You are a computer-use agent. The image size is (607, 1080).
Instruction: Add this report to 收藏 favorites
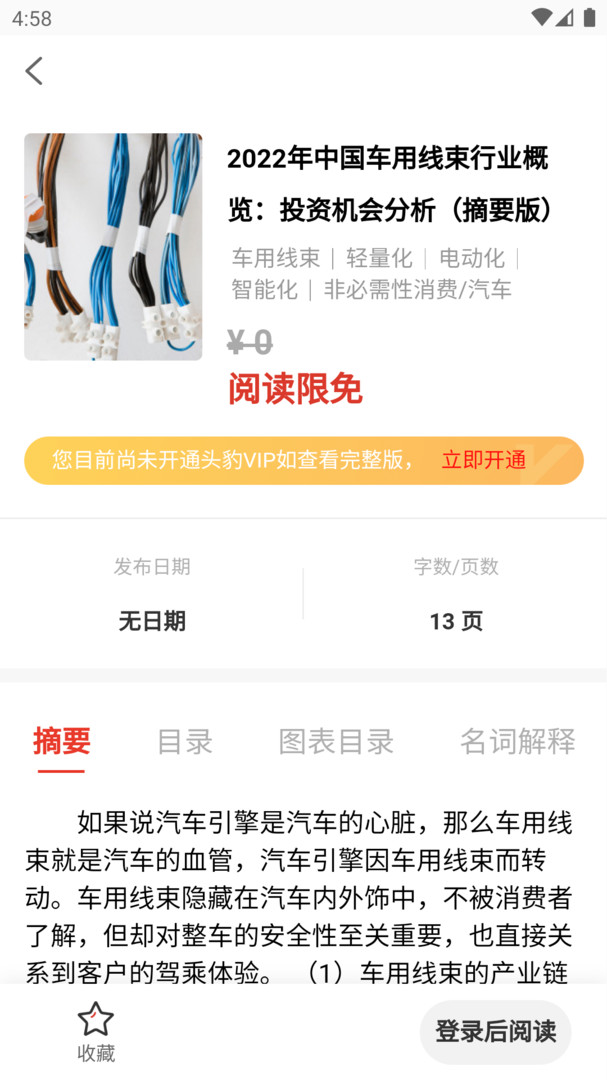[96, 1032]
